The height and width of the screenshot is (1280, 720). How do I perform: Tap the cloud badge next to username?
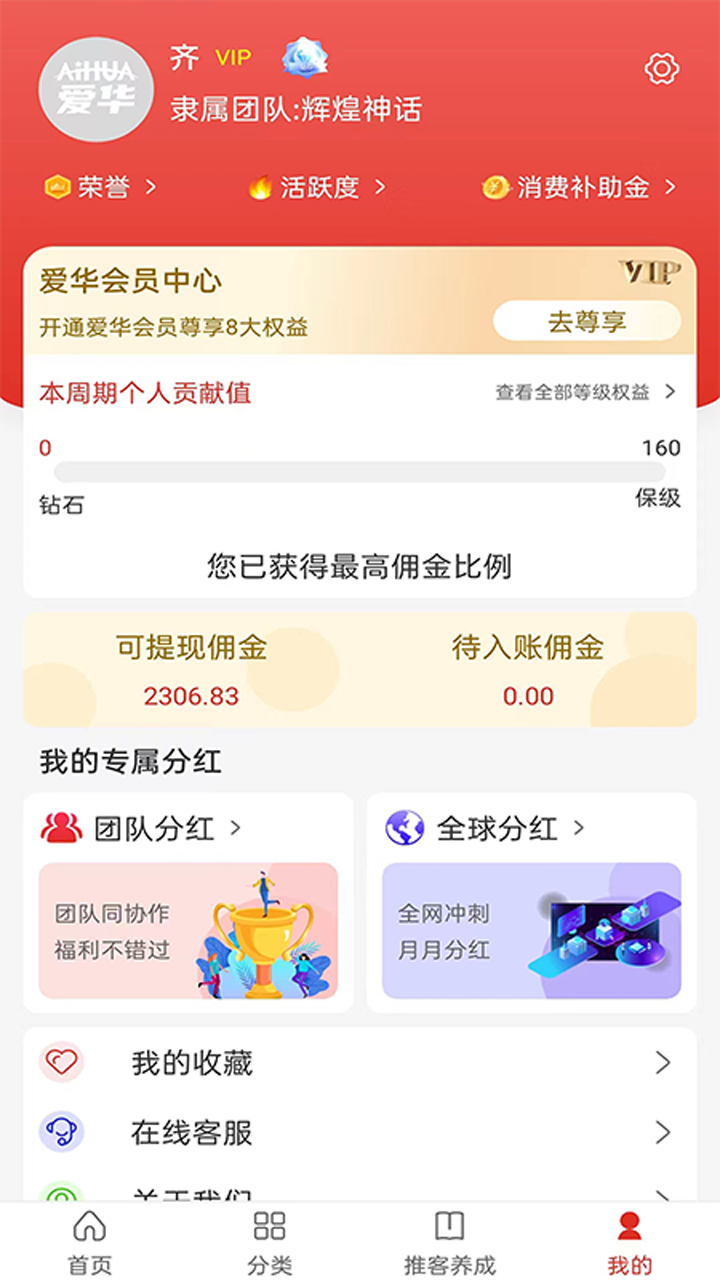pyautogui.click(x=306, y=58)
